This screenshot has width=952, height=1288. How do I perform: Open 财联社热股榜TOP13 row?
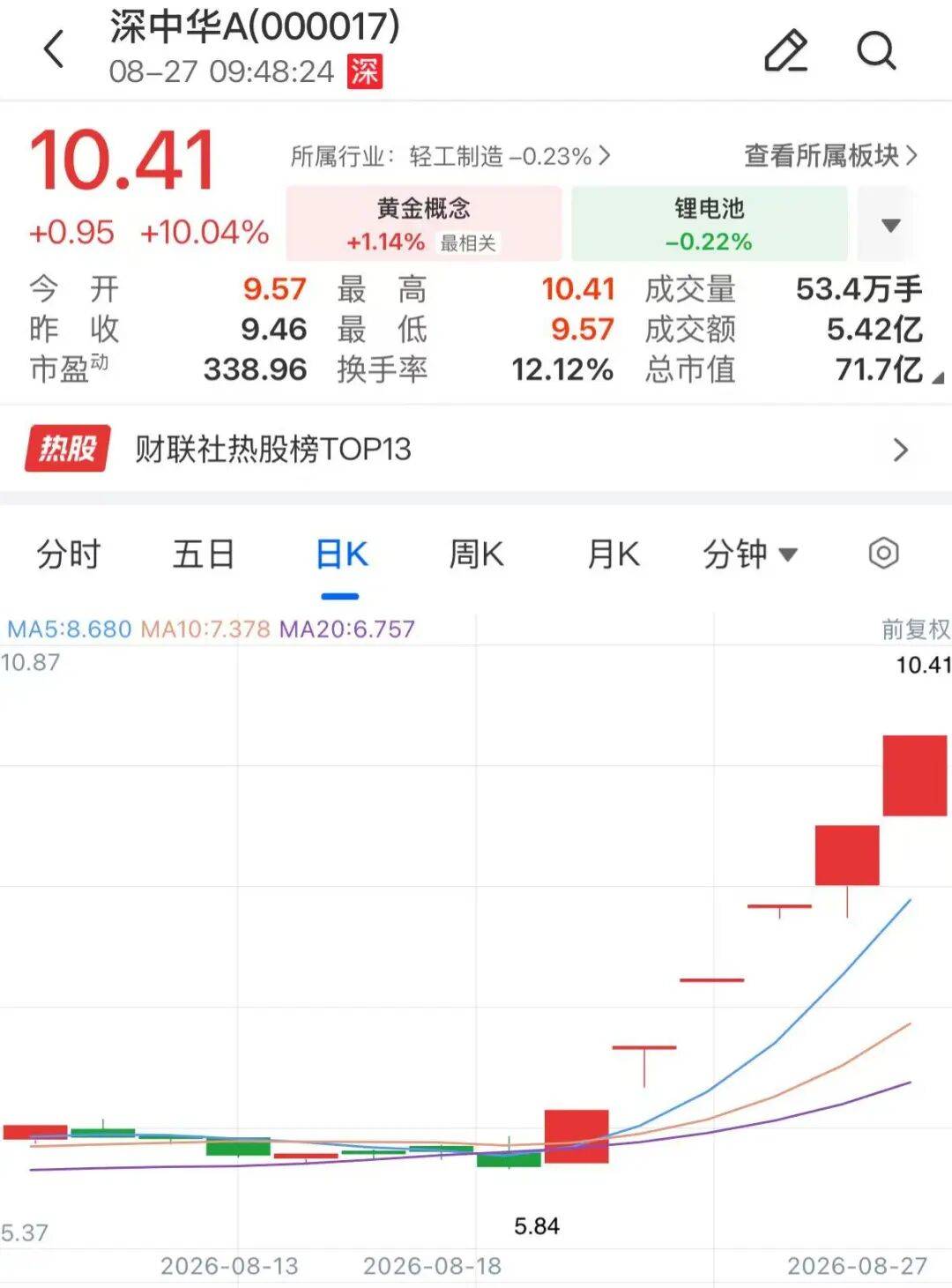pyautogui.click(x=476, y=450)
